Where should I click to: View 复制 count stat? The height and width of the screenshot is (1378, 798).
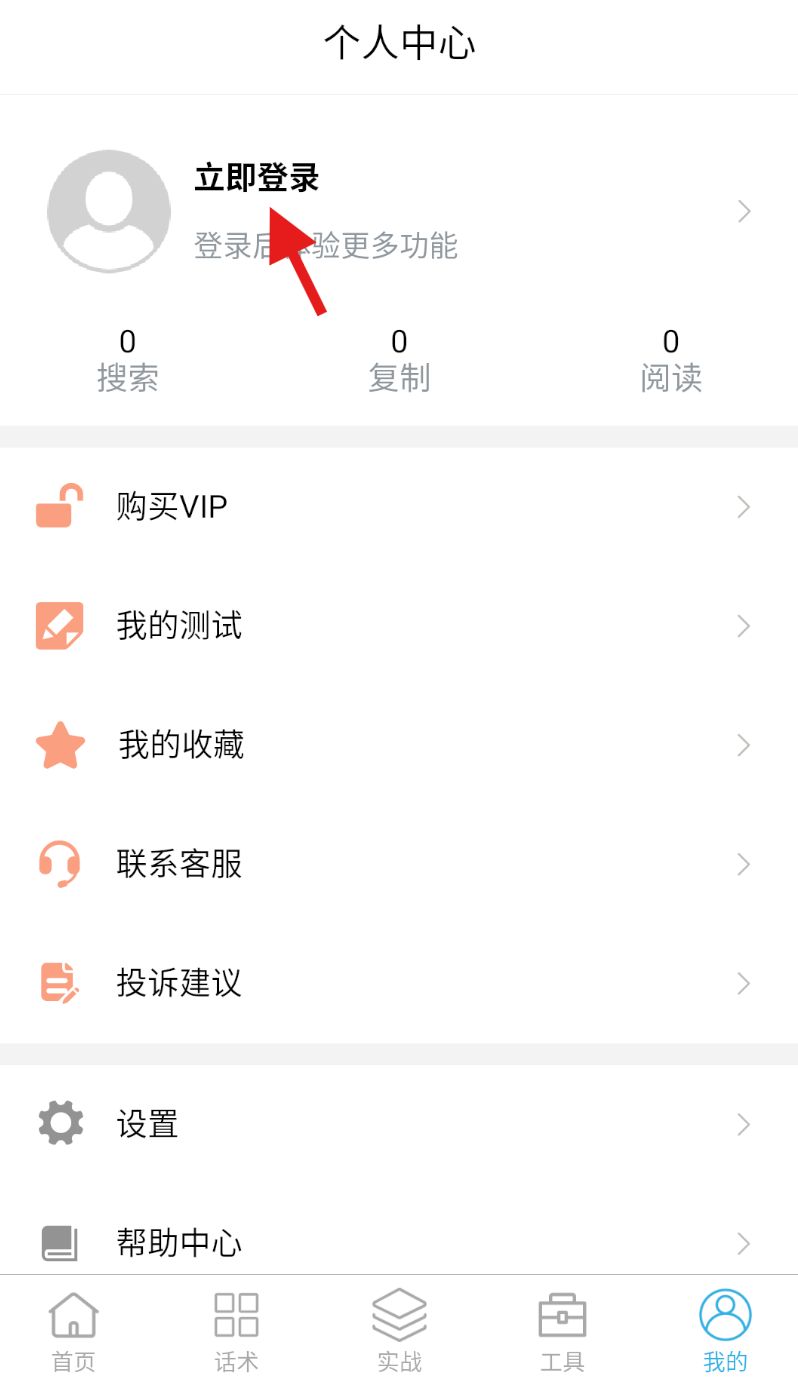coord(399,361)
